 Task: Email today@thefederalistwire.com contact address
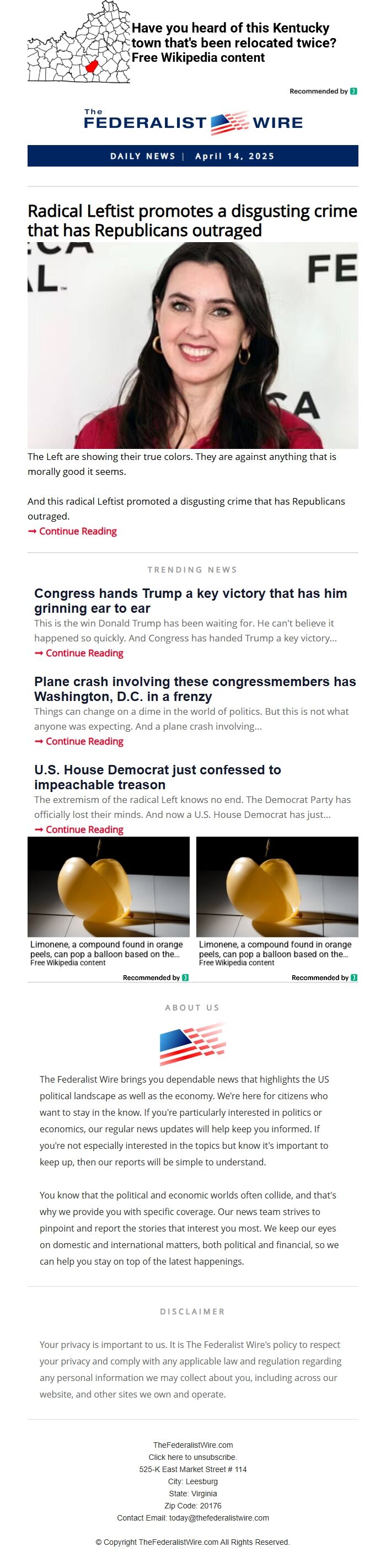[x=218, y=1518]
